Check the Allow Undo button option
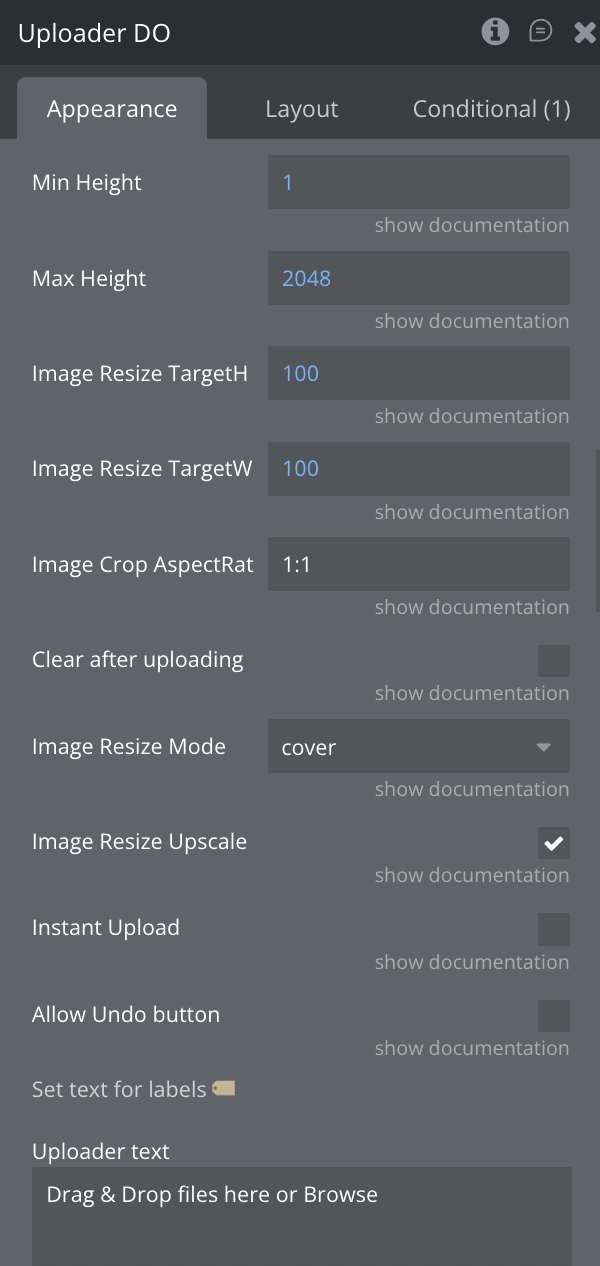This screenshot has height=1266, width=600. point(553,1016)
